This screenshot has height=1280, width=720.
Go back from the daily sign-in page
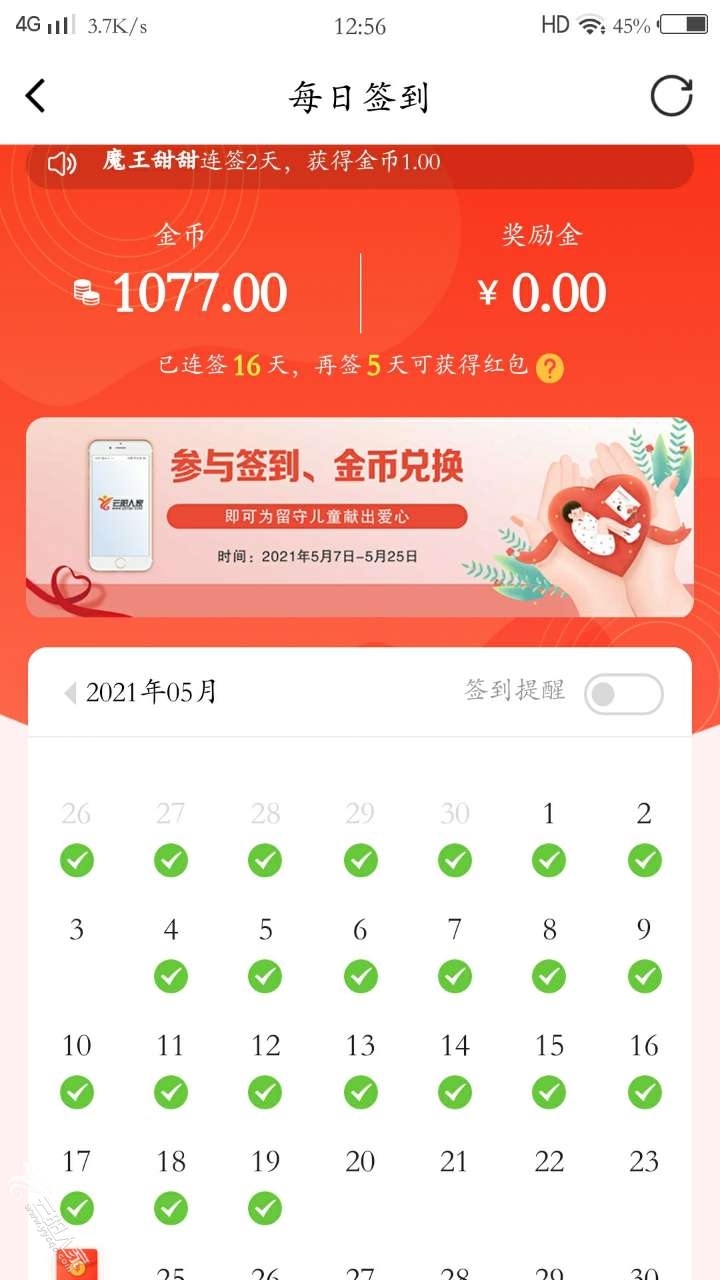pos(36,97)
